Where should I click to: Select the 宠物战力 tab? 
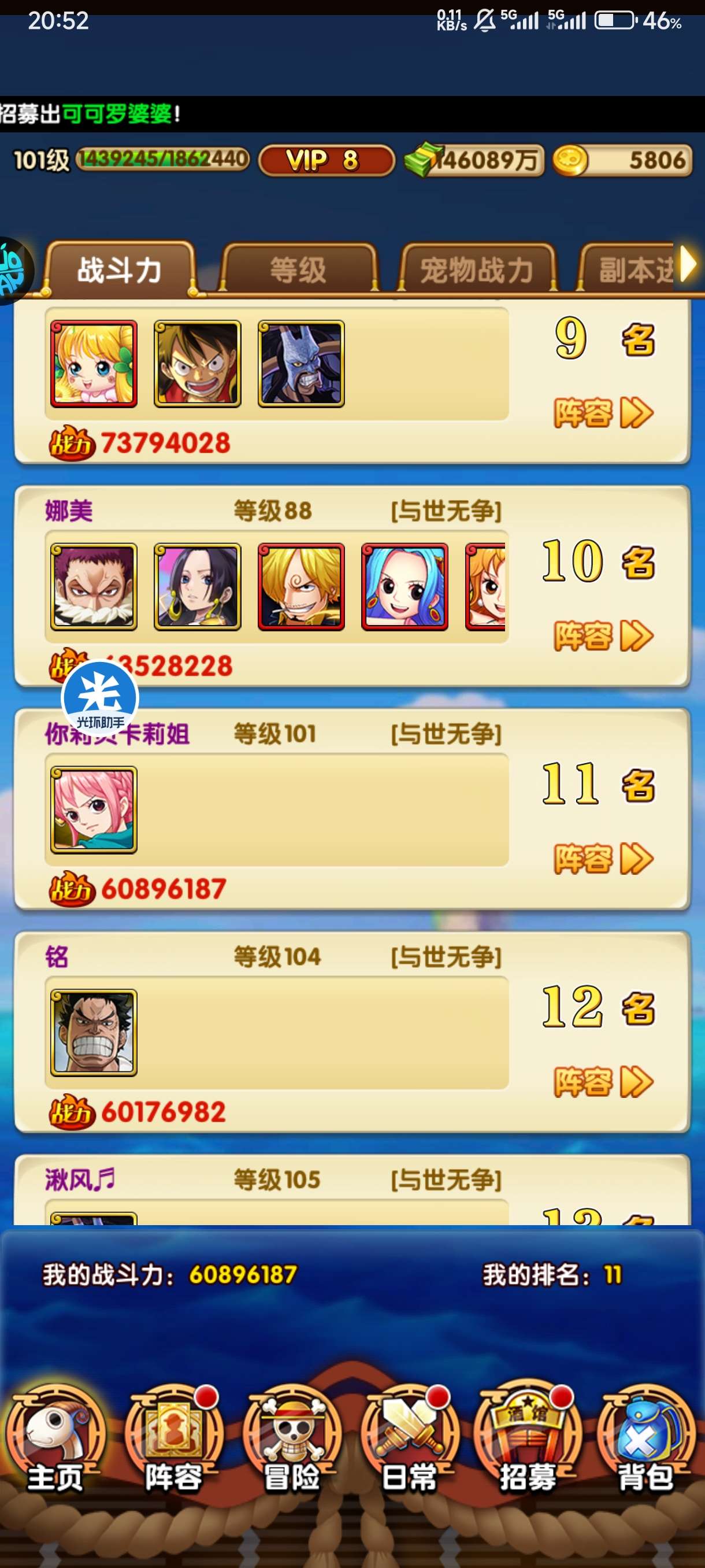pos(476,269)
